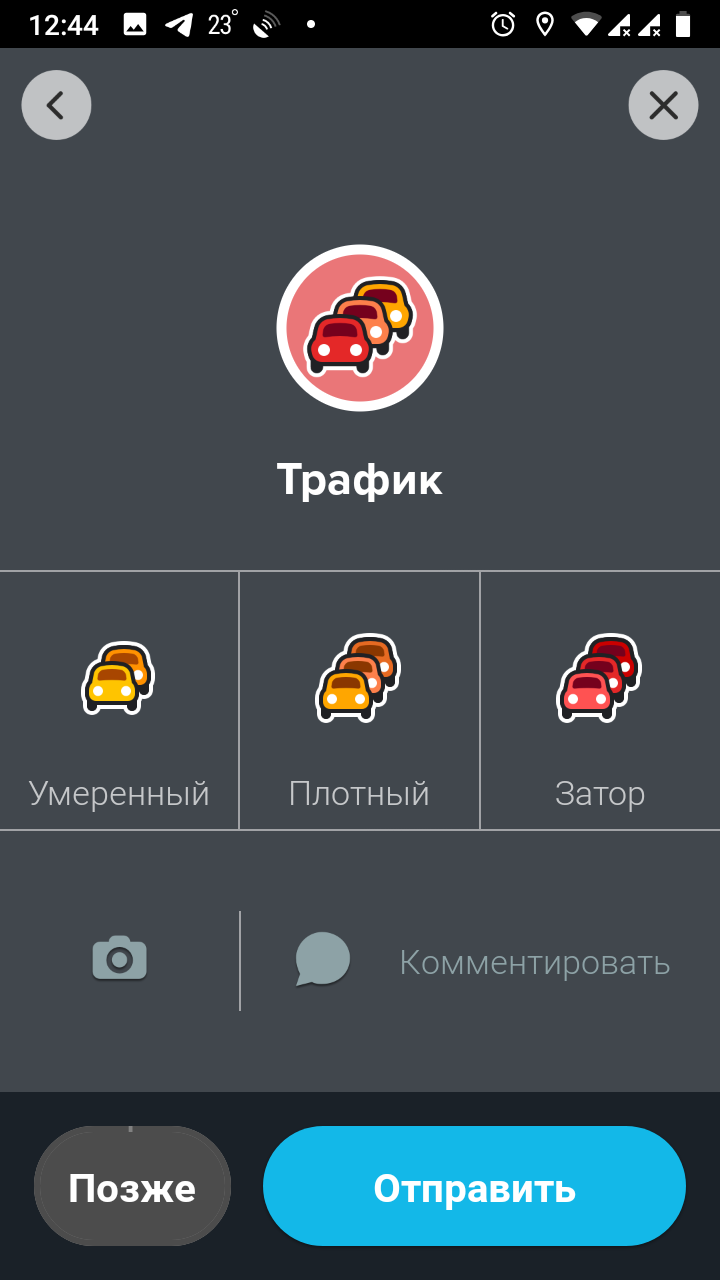This screenshot has width=720, height=1280.
Task: Go back with the arrow button
Action: pos(56,105)
